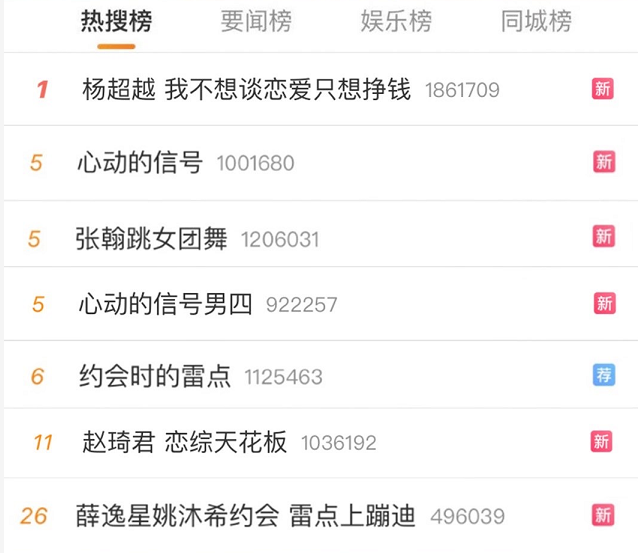Open the 约会时的雷点 recommended topic

point(155,376)
